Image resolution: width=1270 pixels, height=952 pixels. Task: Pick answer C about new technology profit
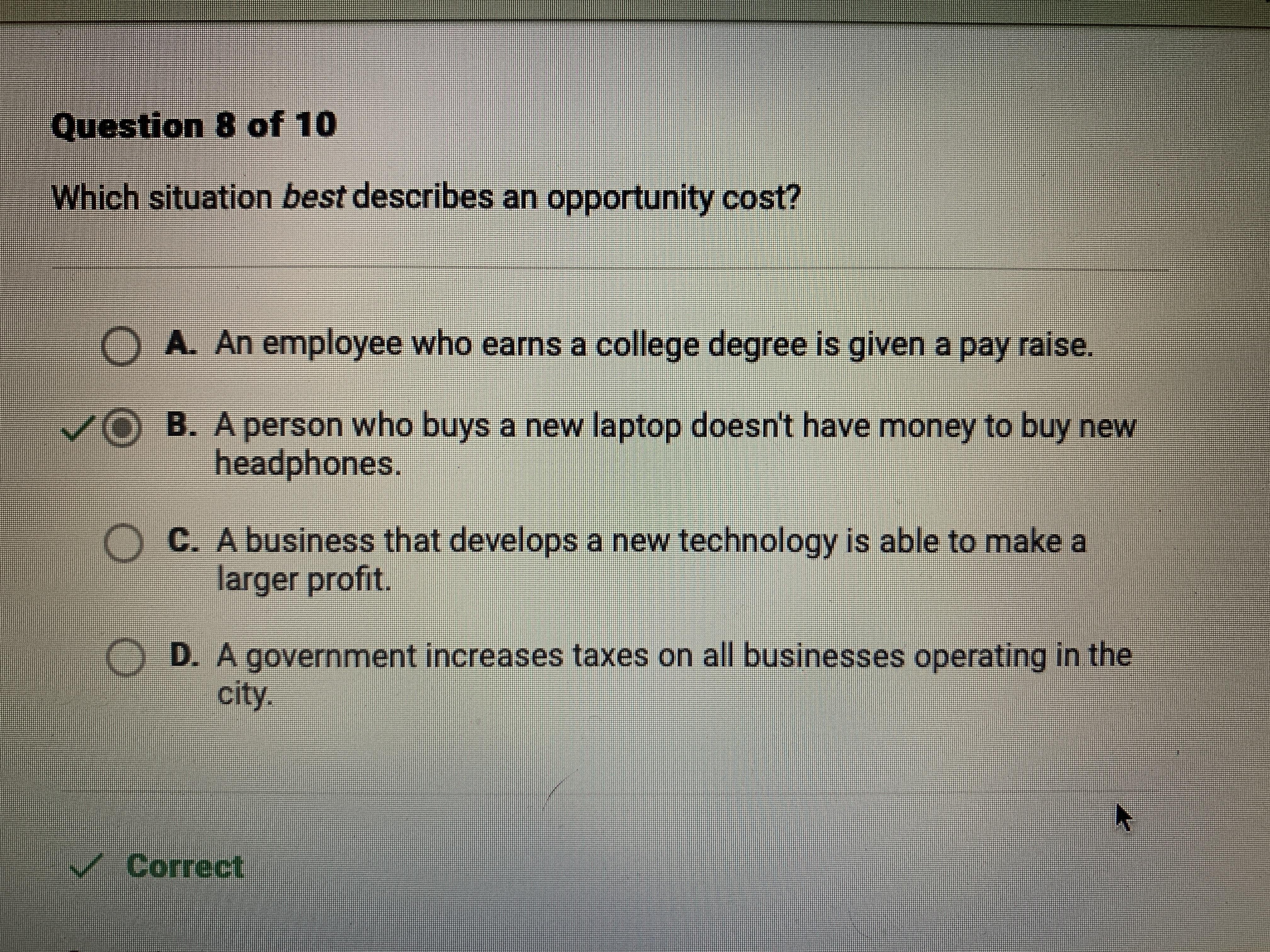[123, 544]
